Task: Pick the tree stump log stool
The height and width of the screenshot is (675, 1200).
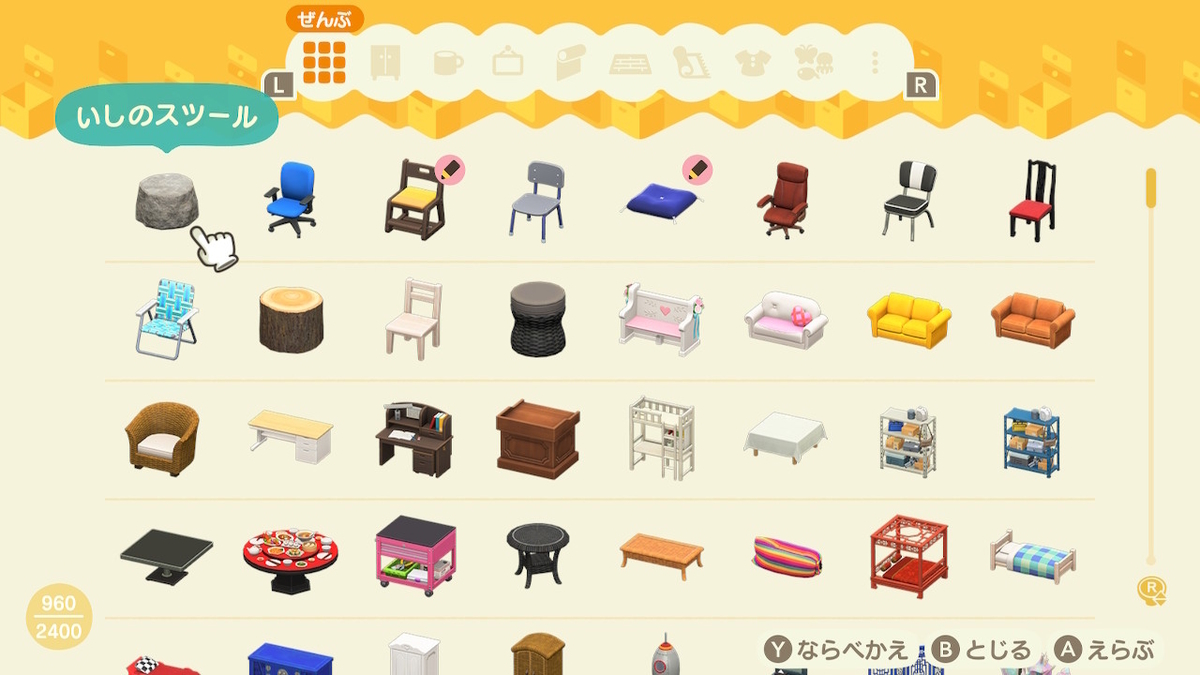Action: pyautogui.click(x=291, y=319)
